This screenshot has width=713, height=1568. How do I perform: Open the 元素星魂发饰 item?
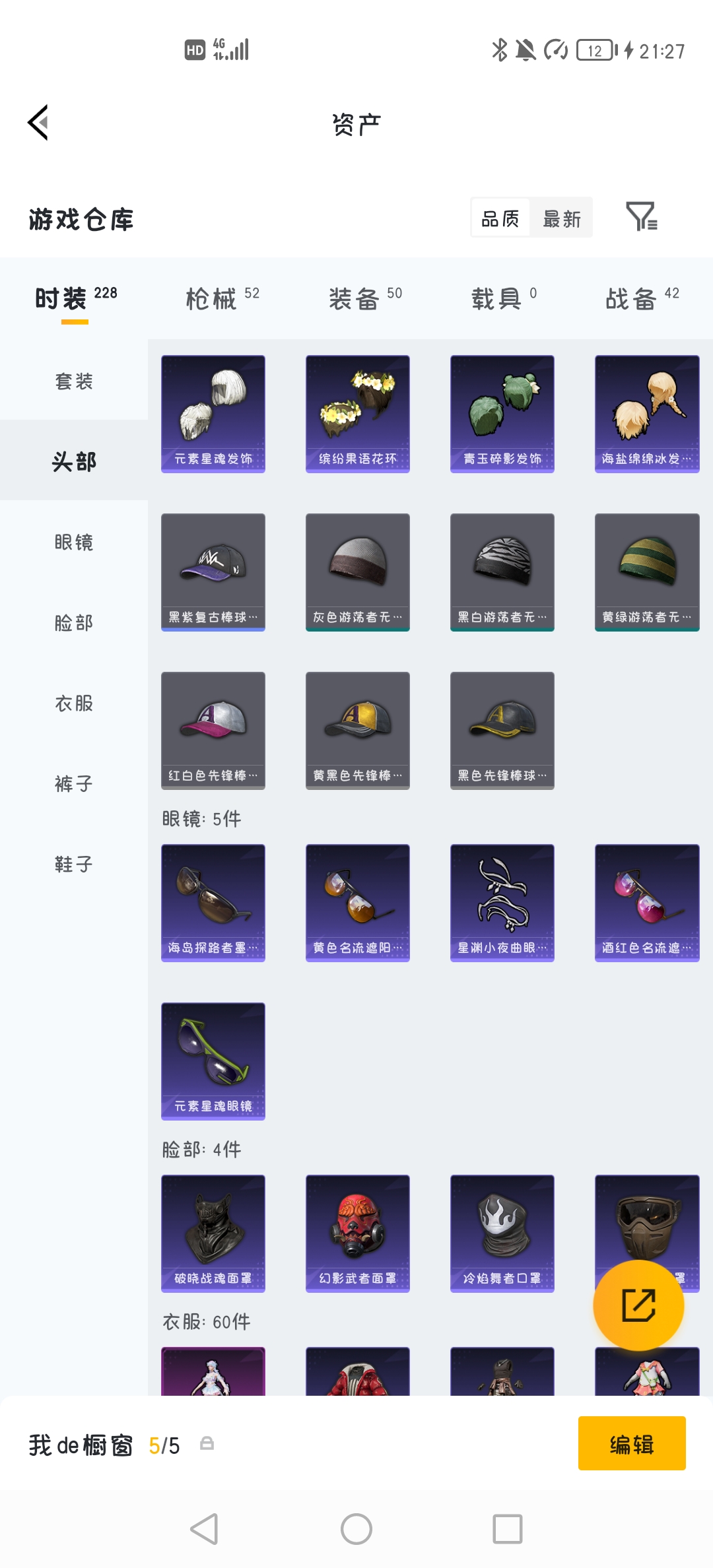213,414
